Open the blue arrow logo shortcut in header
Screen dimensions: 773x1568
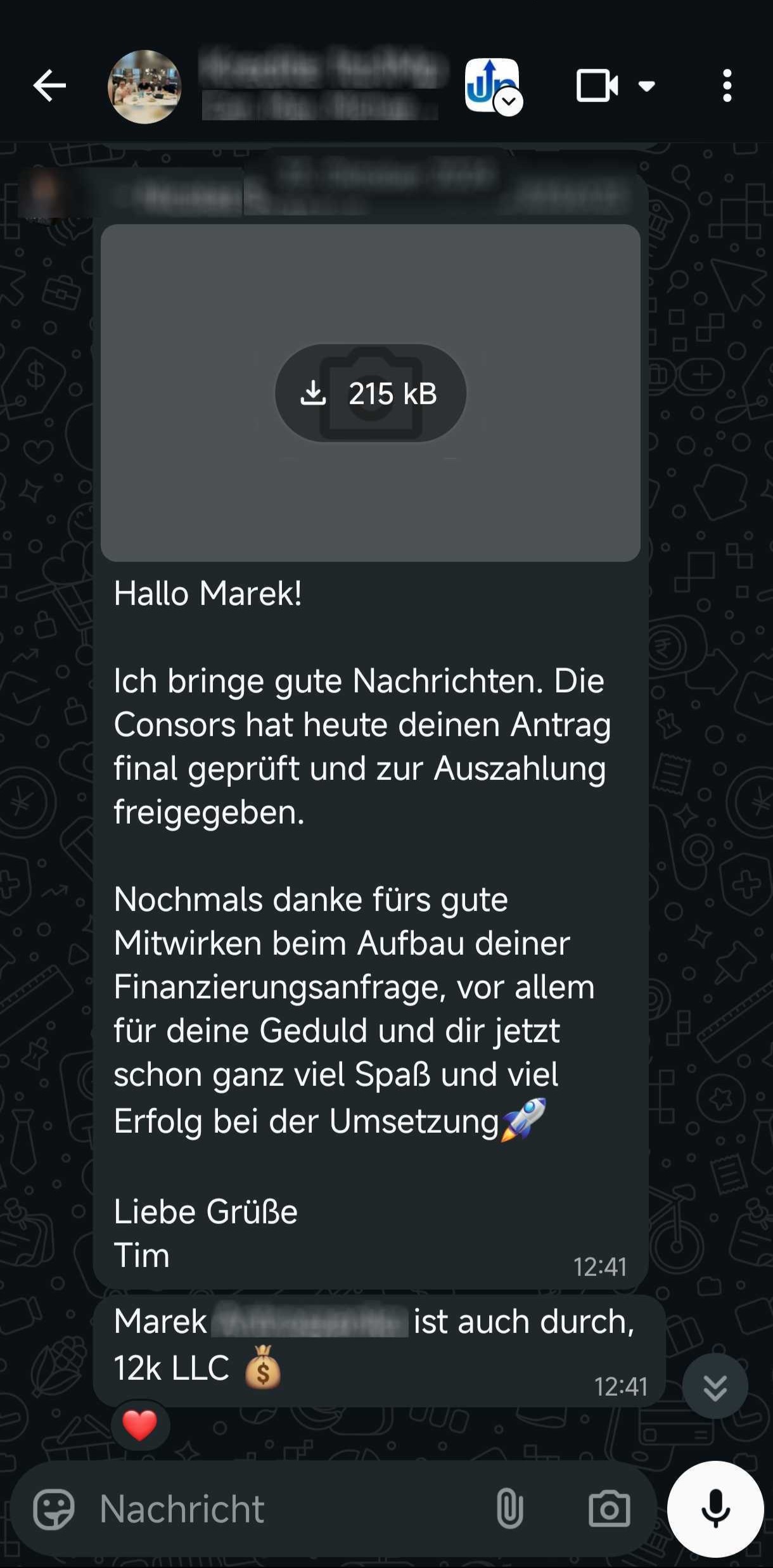click(492, 86)
